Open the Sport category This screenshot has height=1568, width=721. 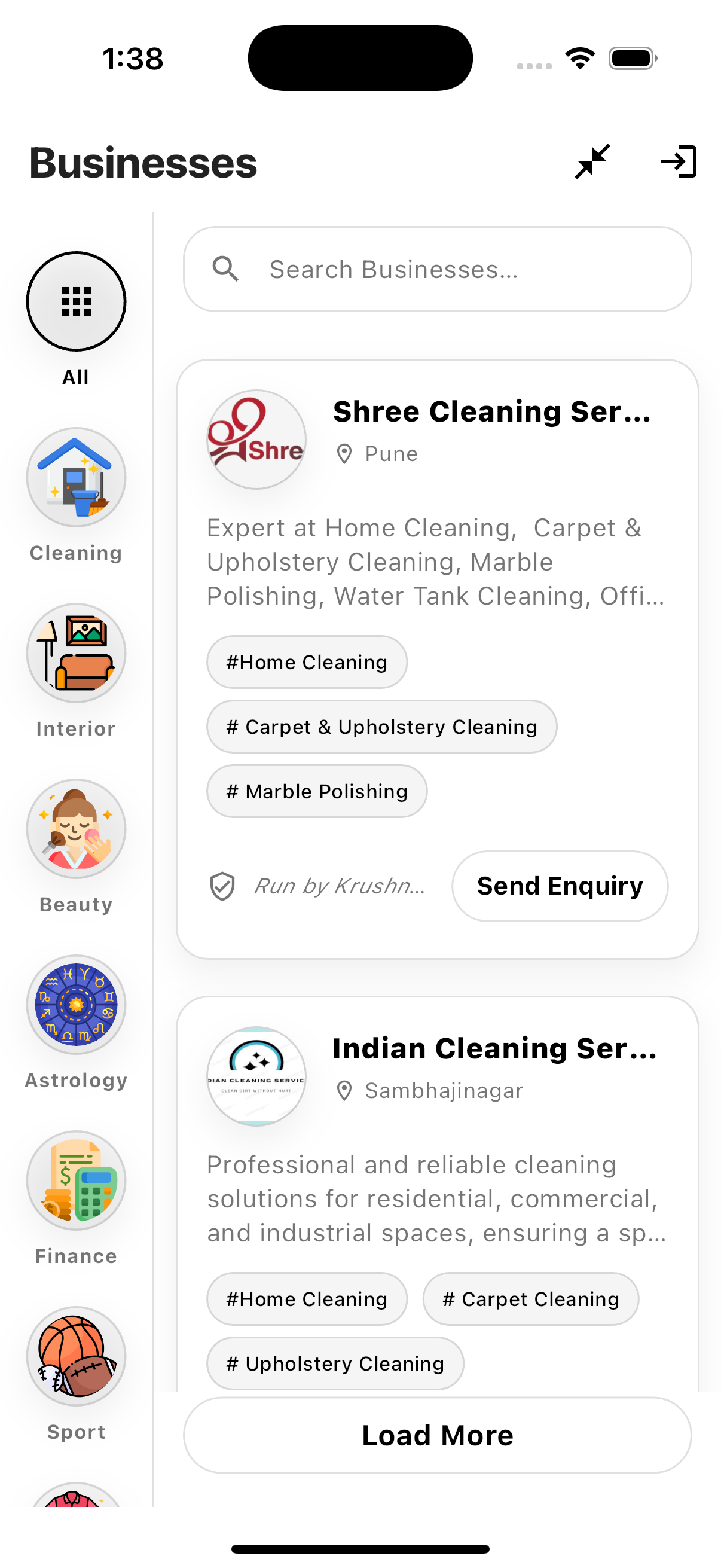coord(76,1357)
